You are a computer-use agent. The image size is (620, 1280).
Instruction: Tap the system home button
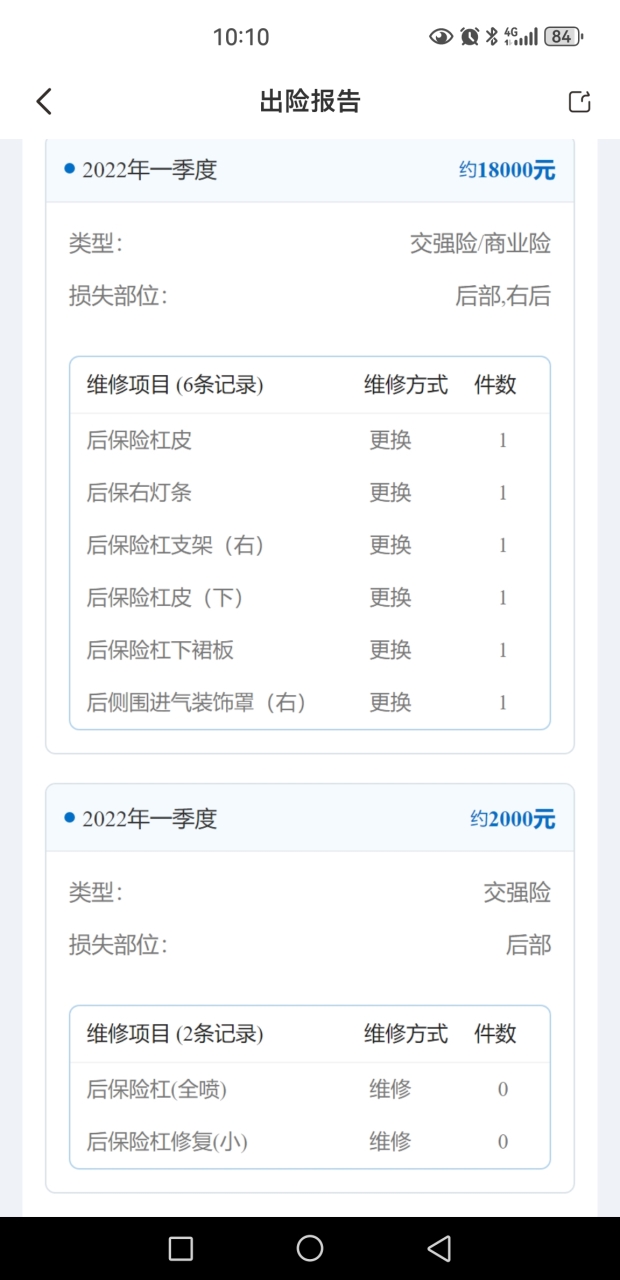tap(310, 1248)
